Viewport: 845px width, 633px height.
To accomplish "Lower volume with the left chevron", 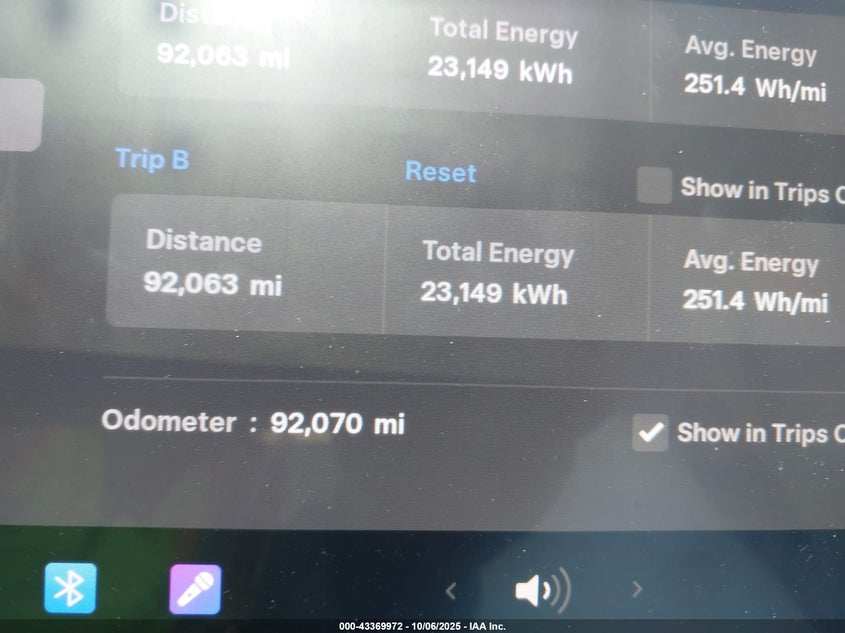I will 451,590.
